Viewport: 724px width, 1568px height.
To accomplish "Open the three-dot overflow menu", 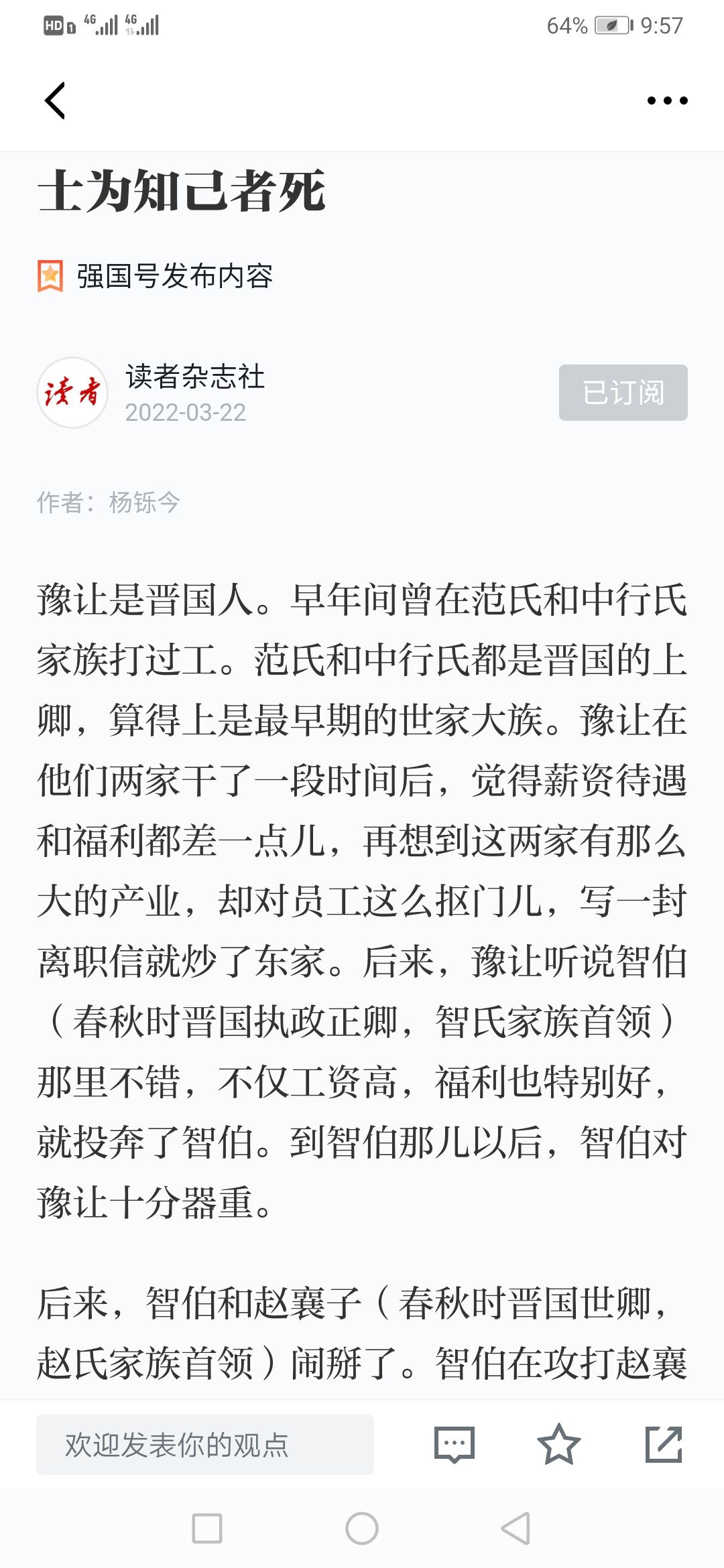I will pyautogui.click(x=667, y=101).
